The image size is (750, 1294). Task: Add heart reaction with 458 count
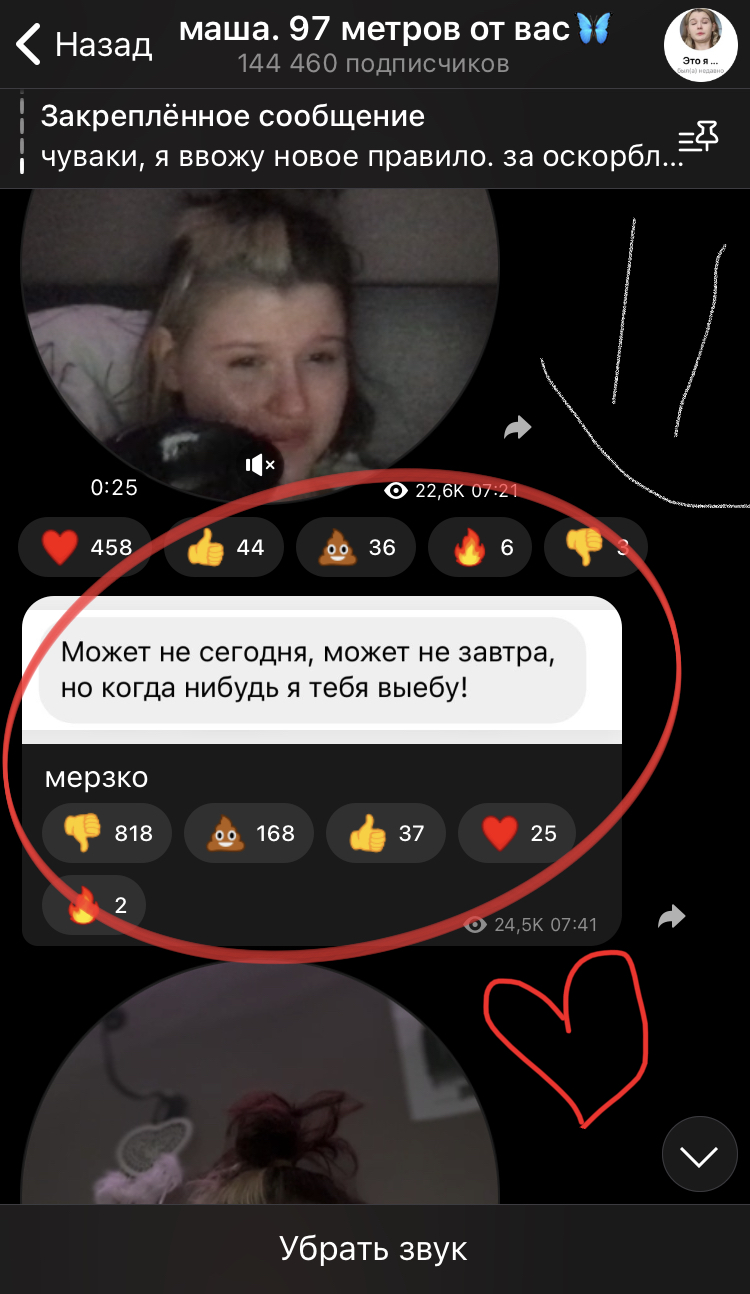85,547
